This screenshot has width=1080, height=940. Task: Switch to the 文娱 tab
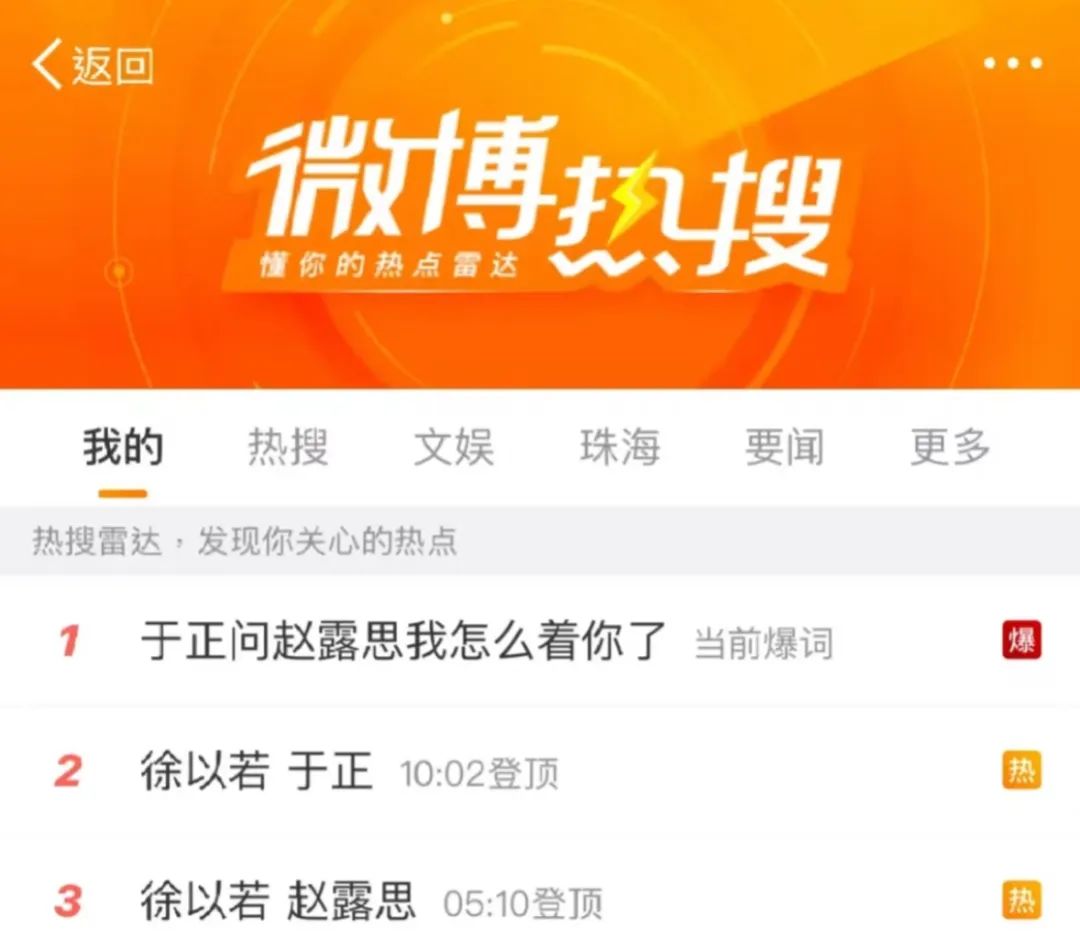(x=453, y=447)
